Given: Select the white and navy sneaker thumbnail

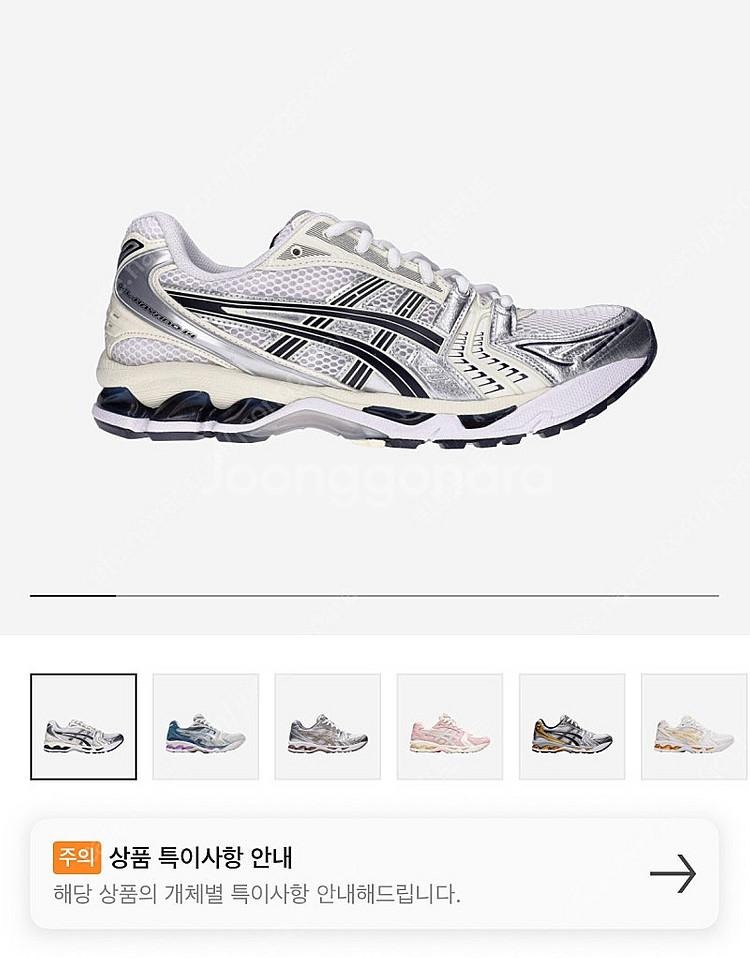Looking at the screenshot, I should [x=83, y=727].
